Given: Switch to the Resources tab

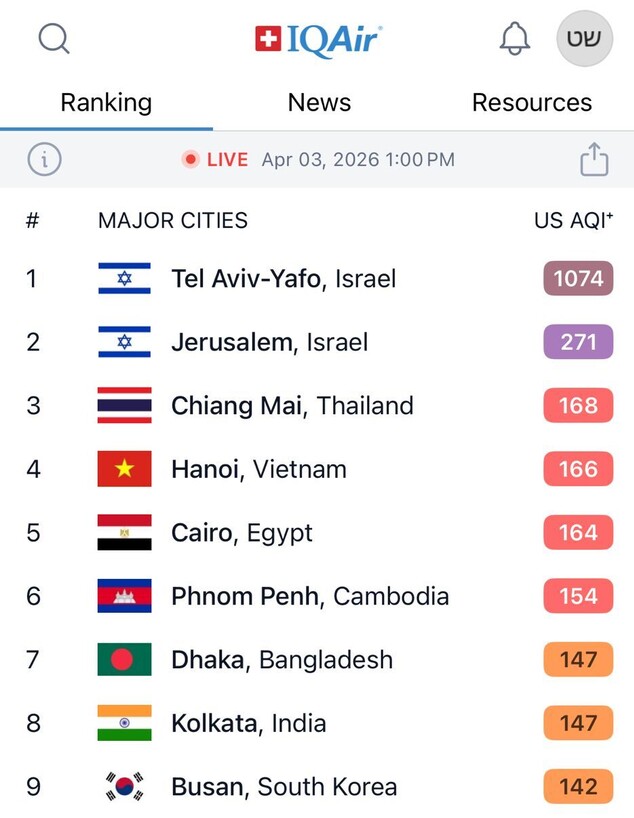Looking at the screenshot, I should (531, 103).
